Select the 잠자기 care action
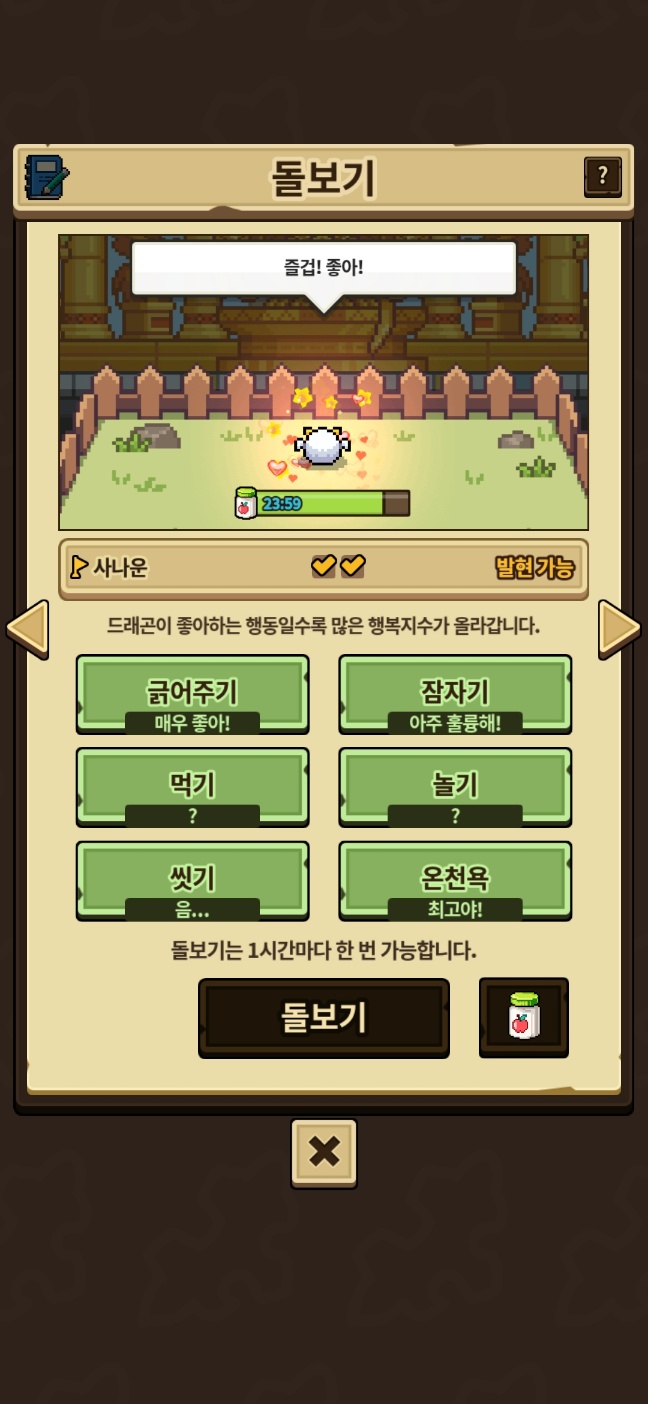 455,694
